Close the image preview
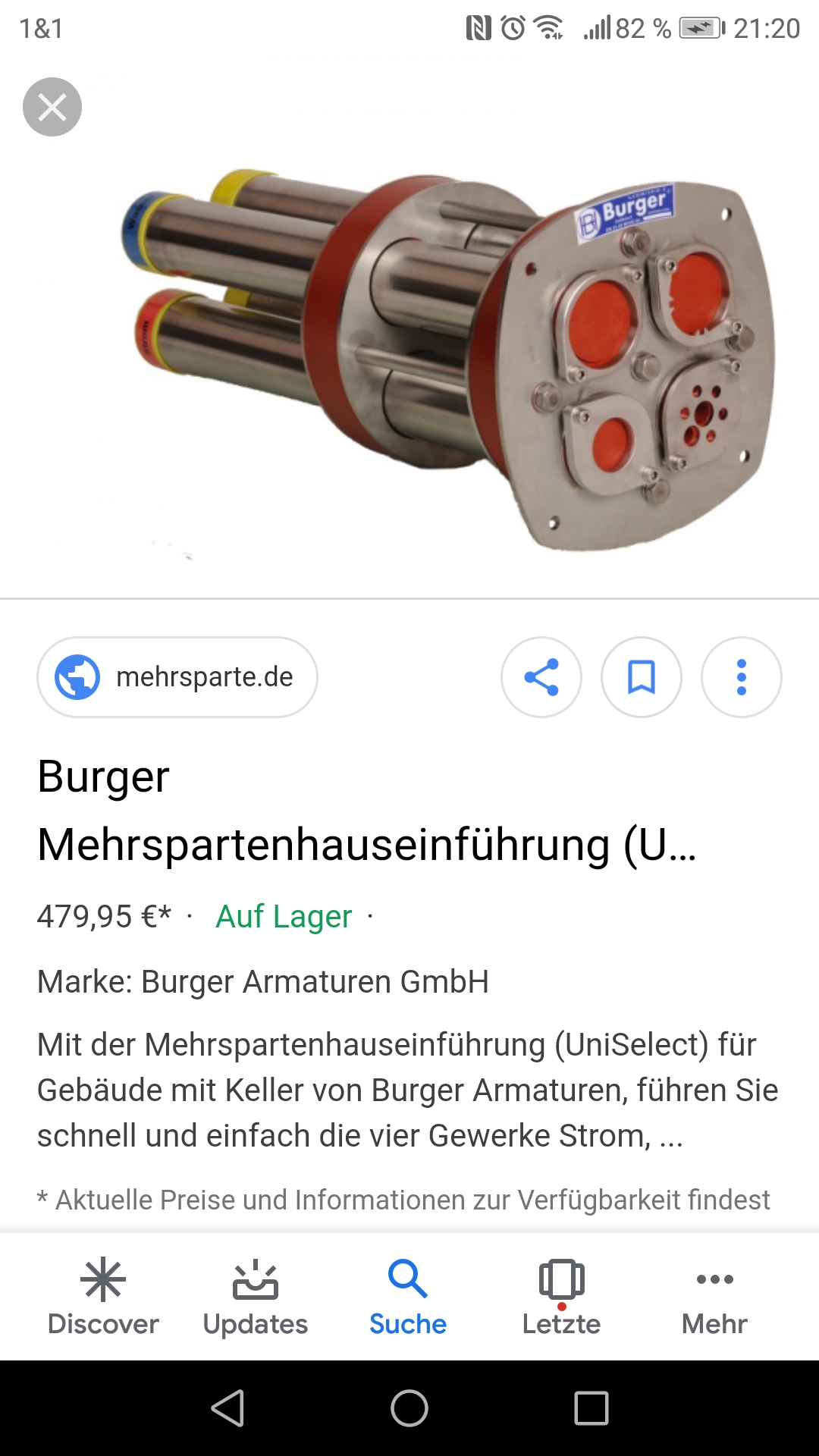 tap(52, 107)
